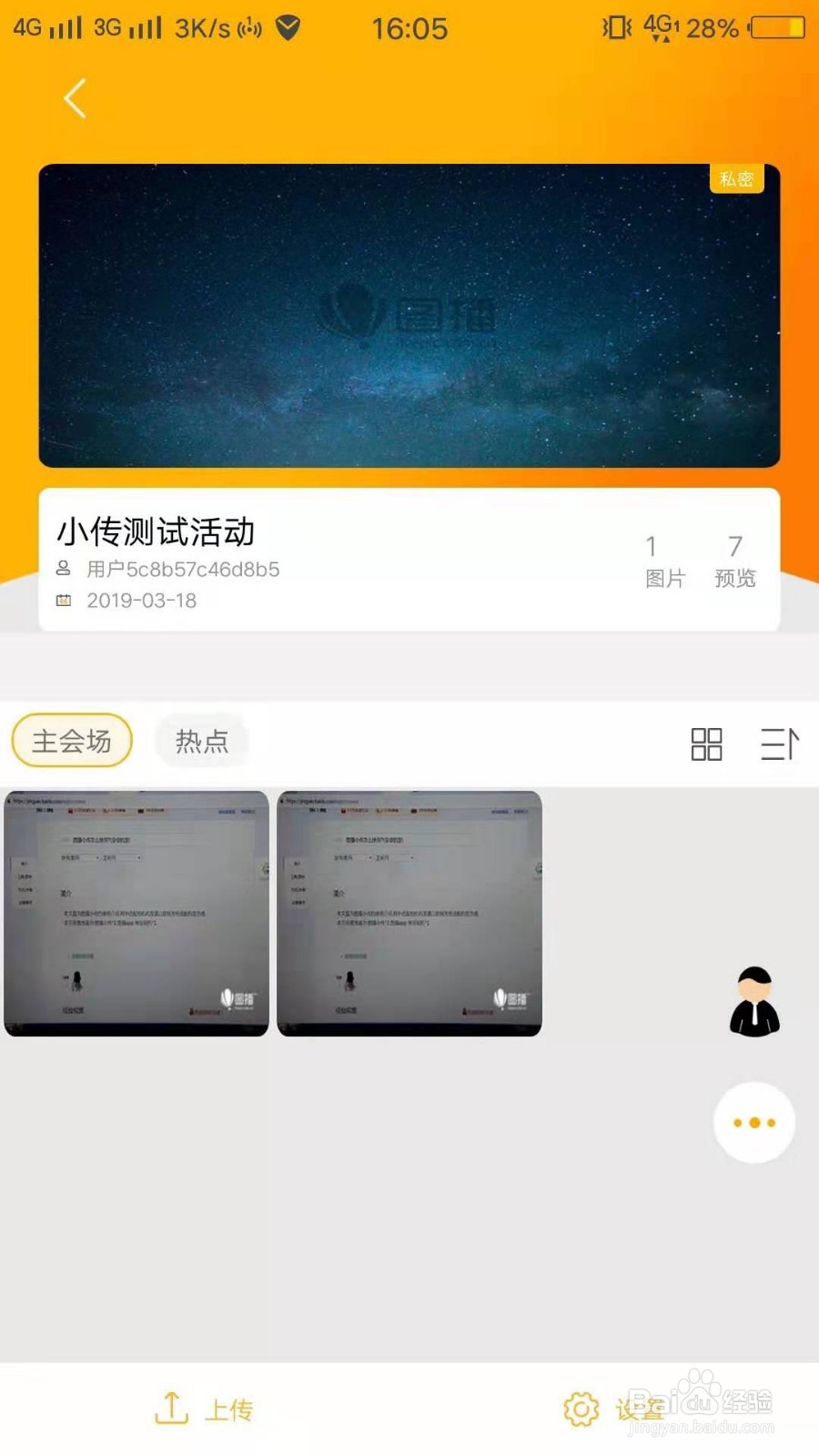Tap the username 用户5c8b57c46d8b5

pyautogui.click(x=182, y=570)
